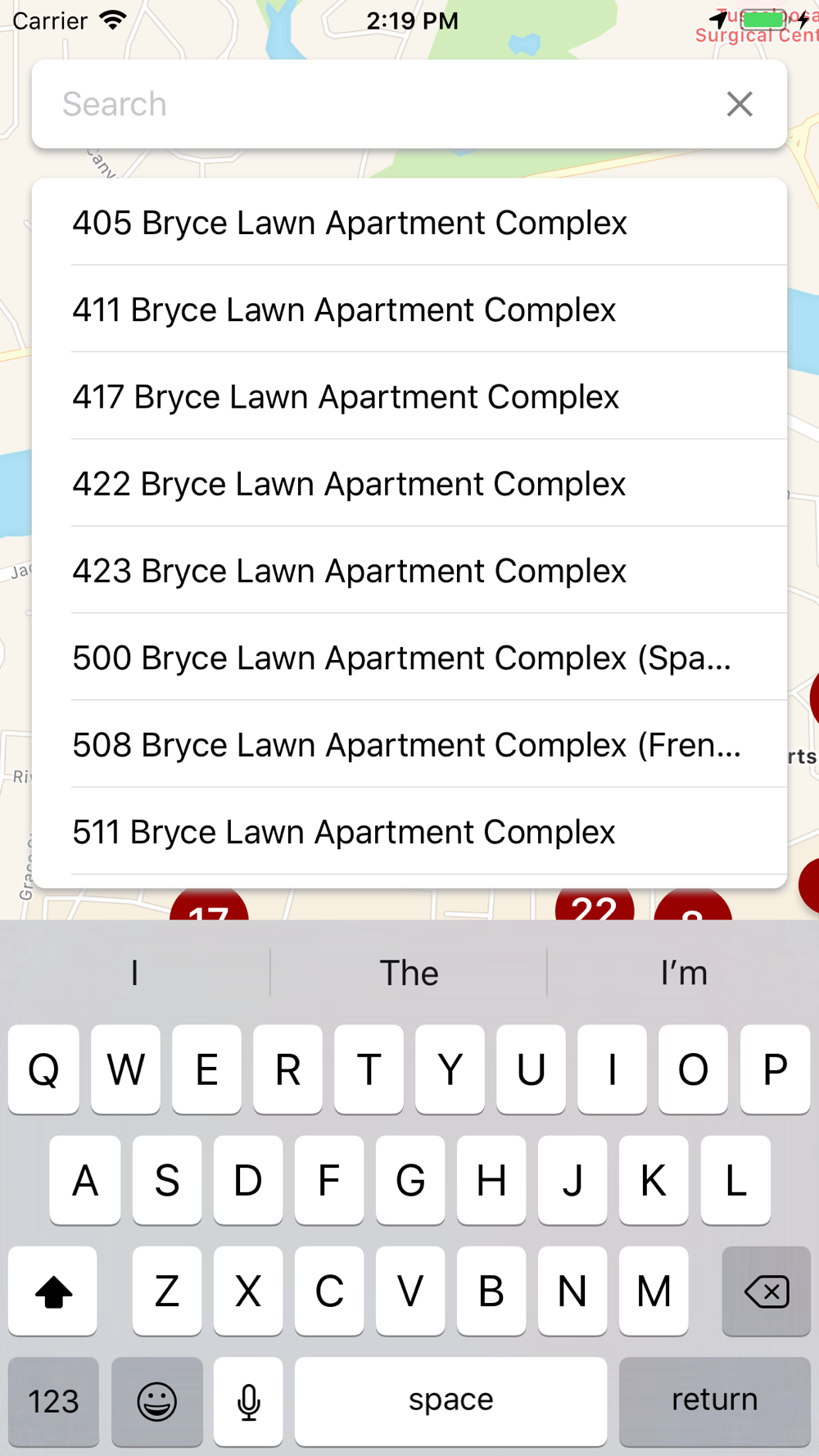
Task: Clear the search with the X icon
Action: (740, 104)
